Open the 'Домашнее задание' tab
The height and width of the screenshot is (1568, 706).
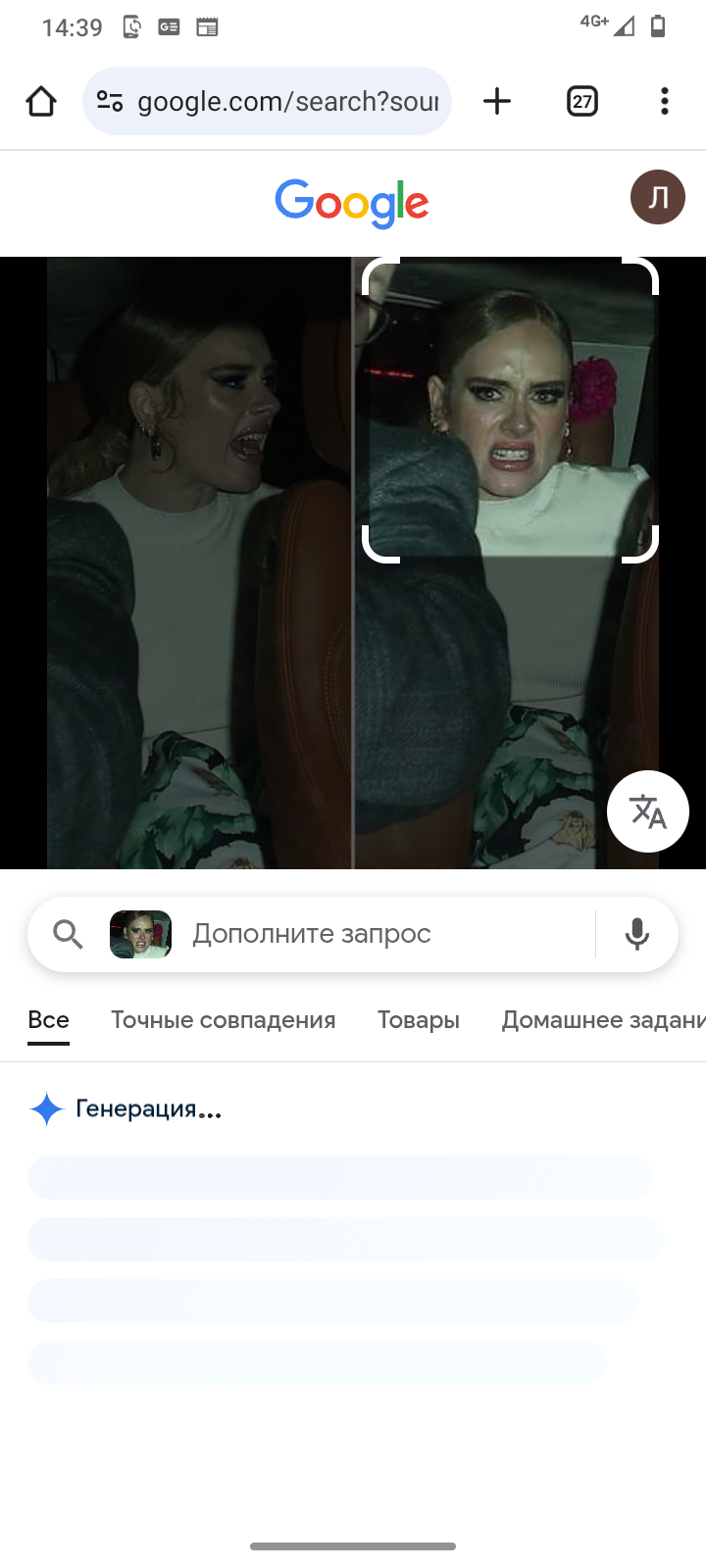point(602,1020)
